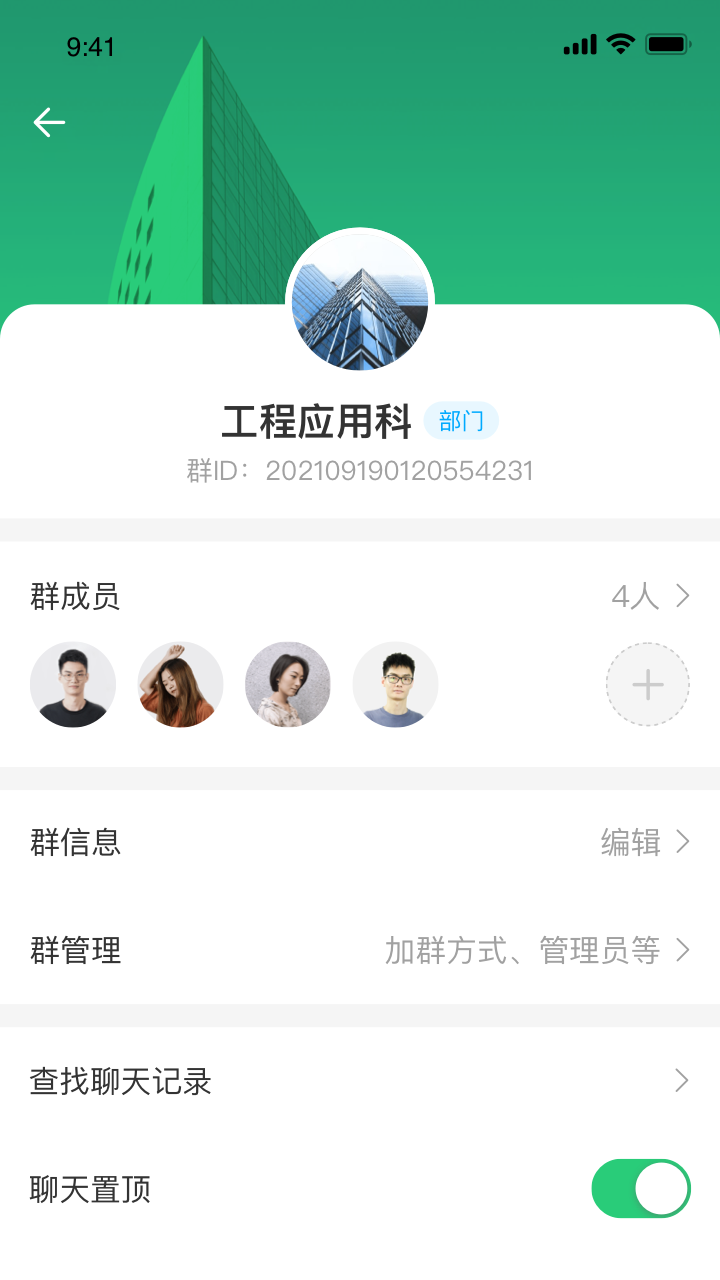Tap the back arrow to exit group settings
Screen dimensions: 720x1280
47,122
